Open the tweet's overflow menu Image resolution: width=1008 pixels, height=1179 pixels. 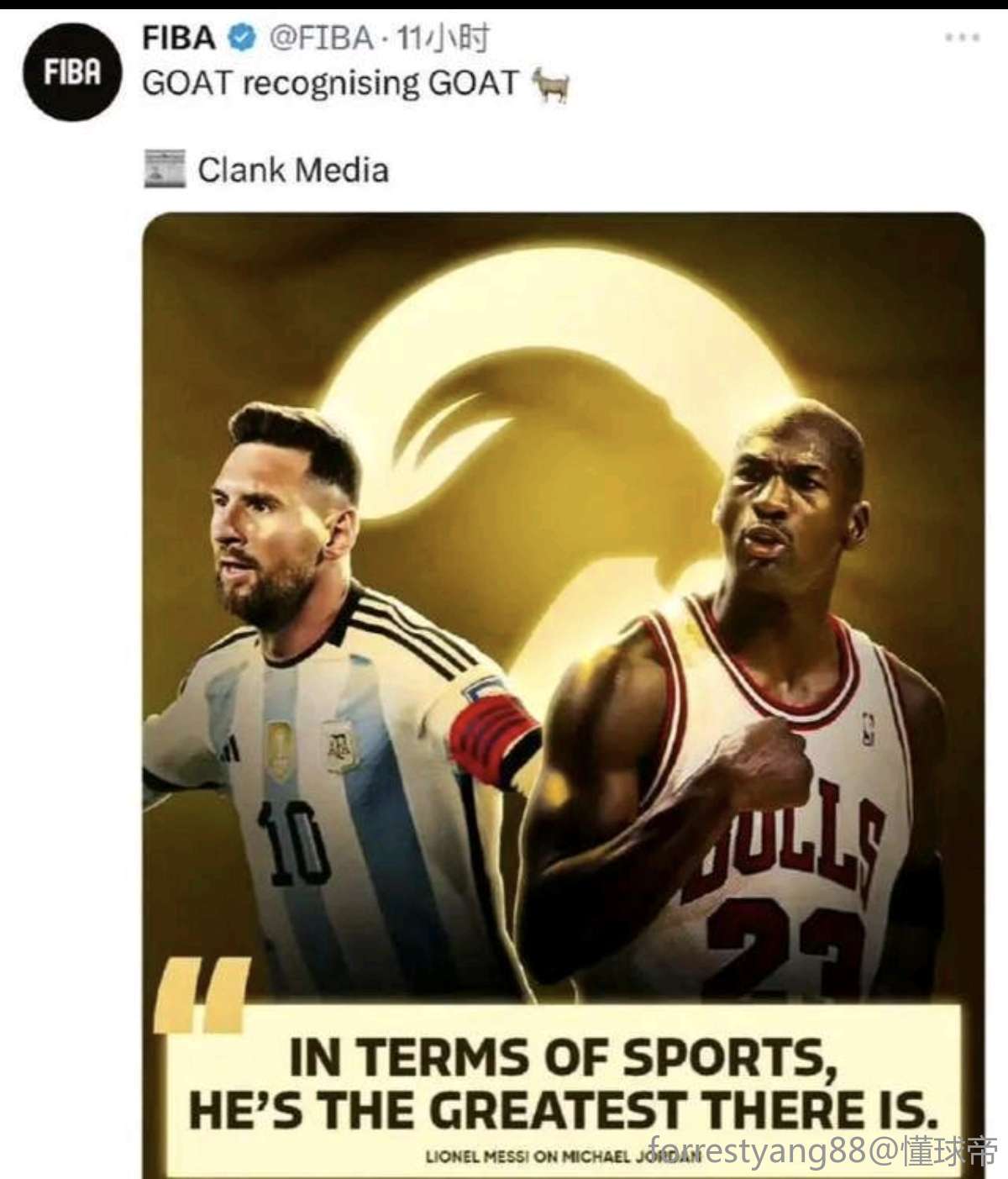click(962, 38)
